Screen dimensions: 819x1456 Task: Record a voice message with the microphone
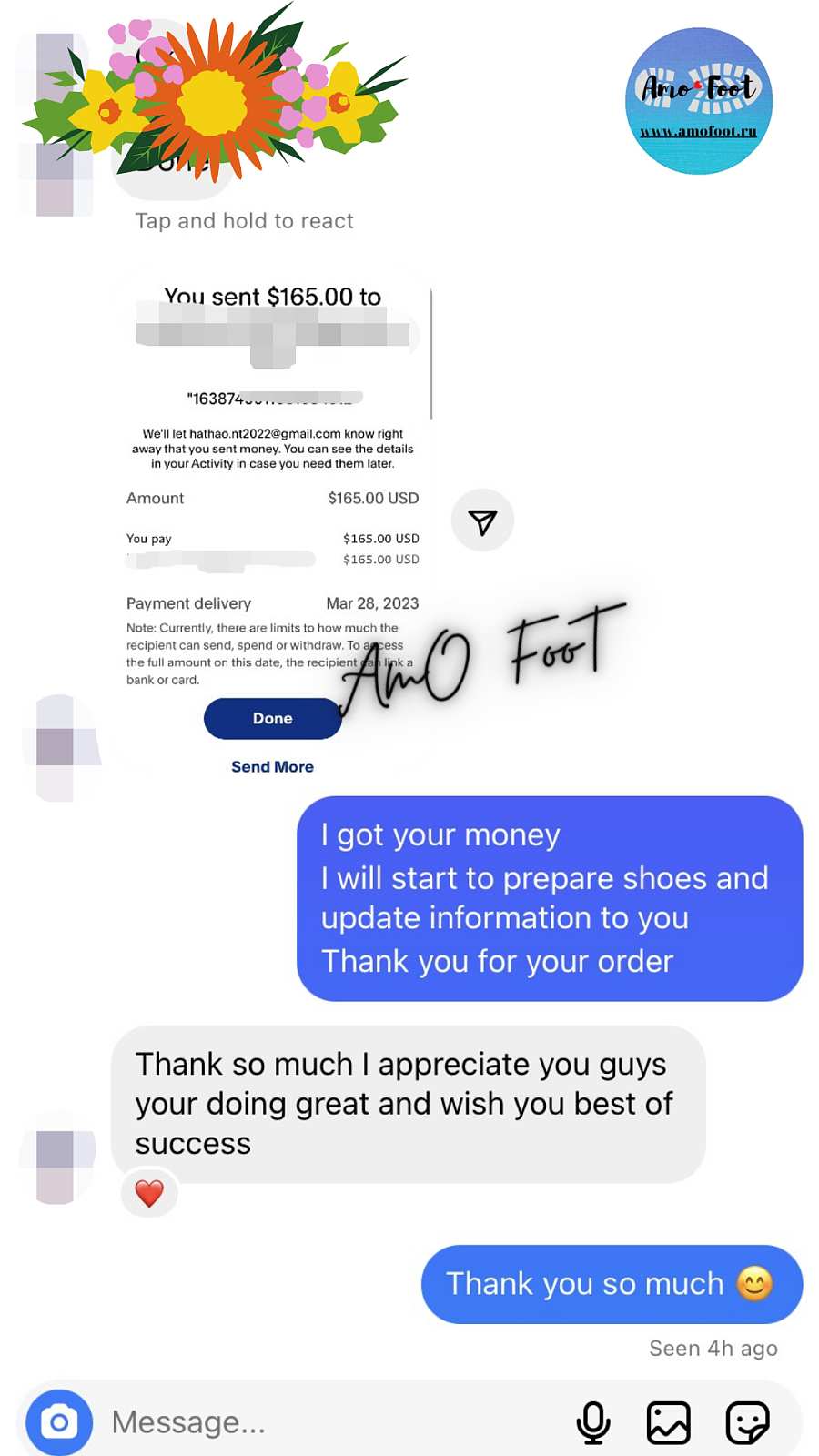(x=593, y=1421)
